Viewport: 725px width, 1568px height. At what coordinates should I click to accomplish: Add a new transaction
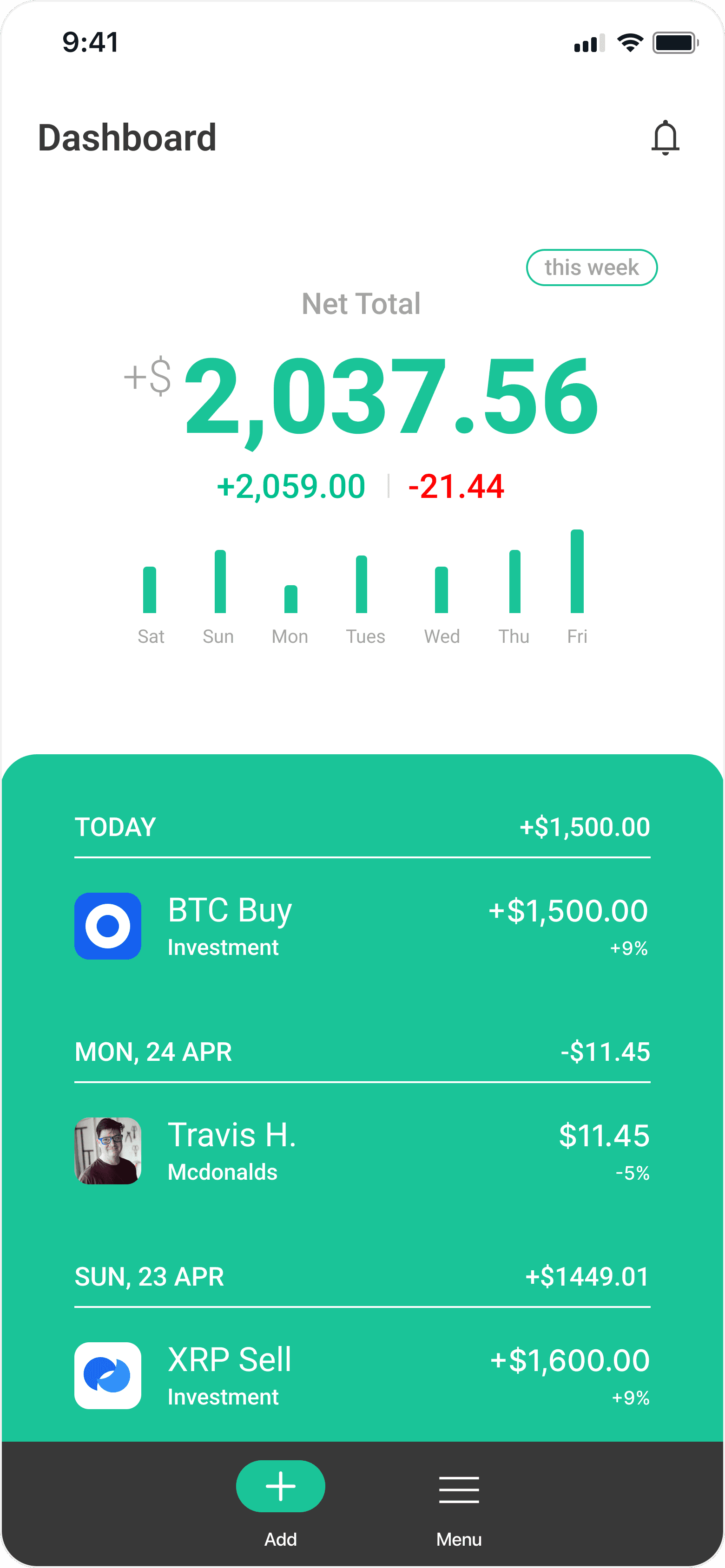pyautogui.click(x=280, y=1486)
